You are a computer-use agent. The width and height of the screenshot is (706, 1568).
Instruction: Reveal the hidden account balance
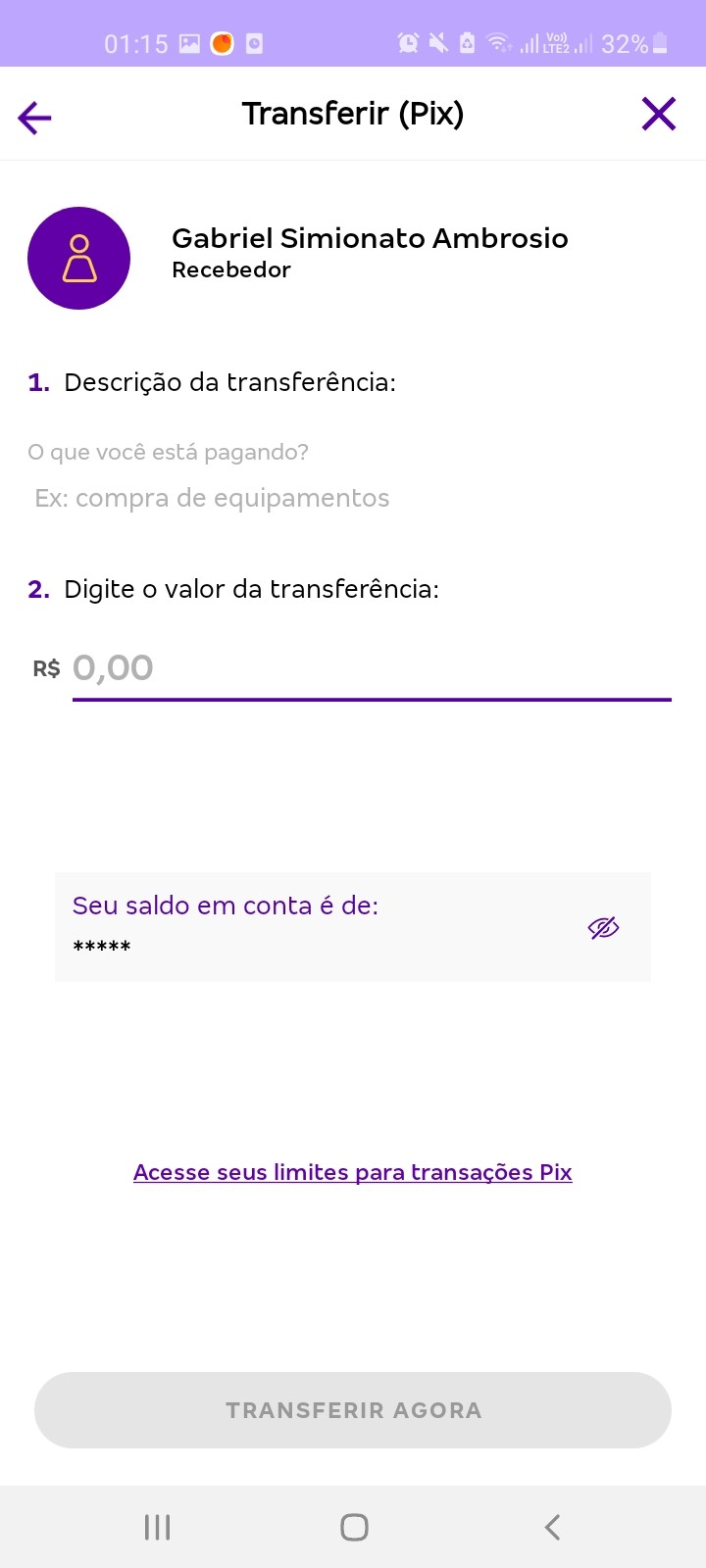pyautogui.click(x=603, y=927)
